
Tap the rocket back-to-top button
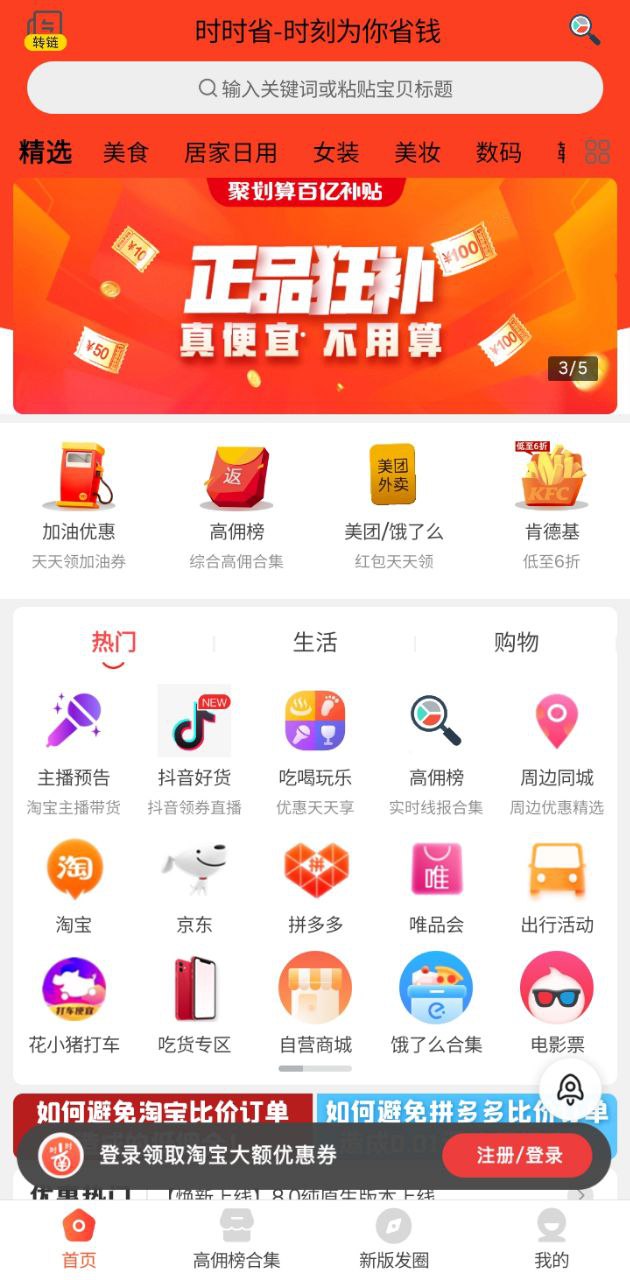[x=570, y=1088]
